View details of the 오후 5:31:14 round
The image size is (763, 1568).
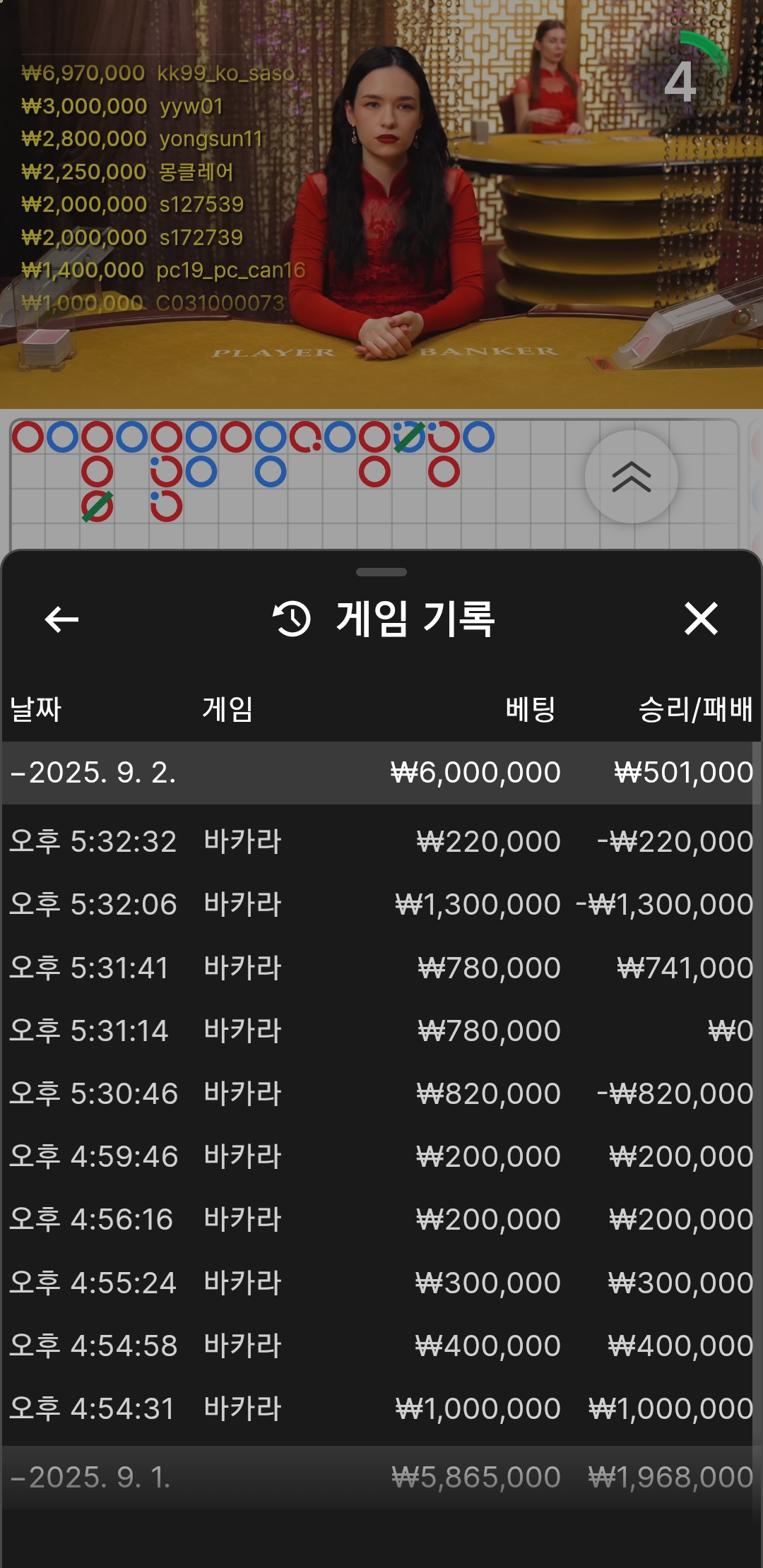[x=381, y=1031]
